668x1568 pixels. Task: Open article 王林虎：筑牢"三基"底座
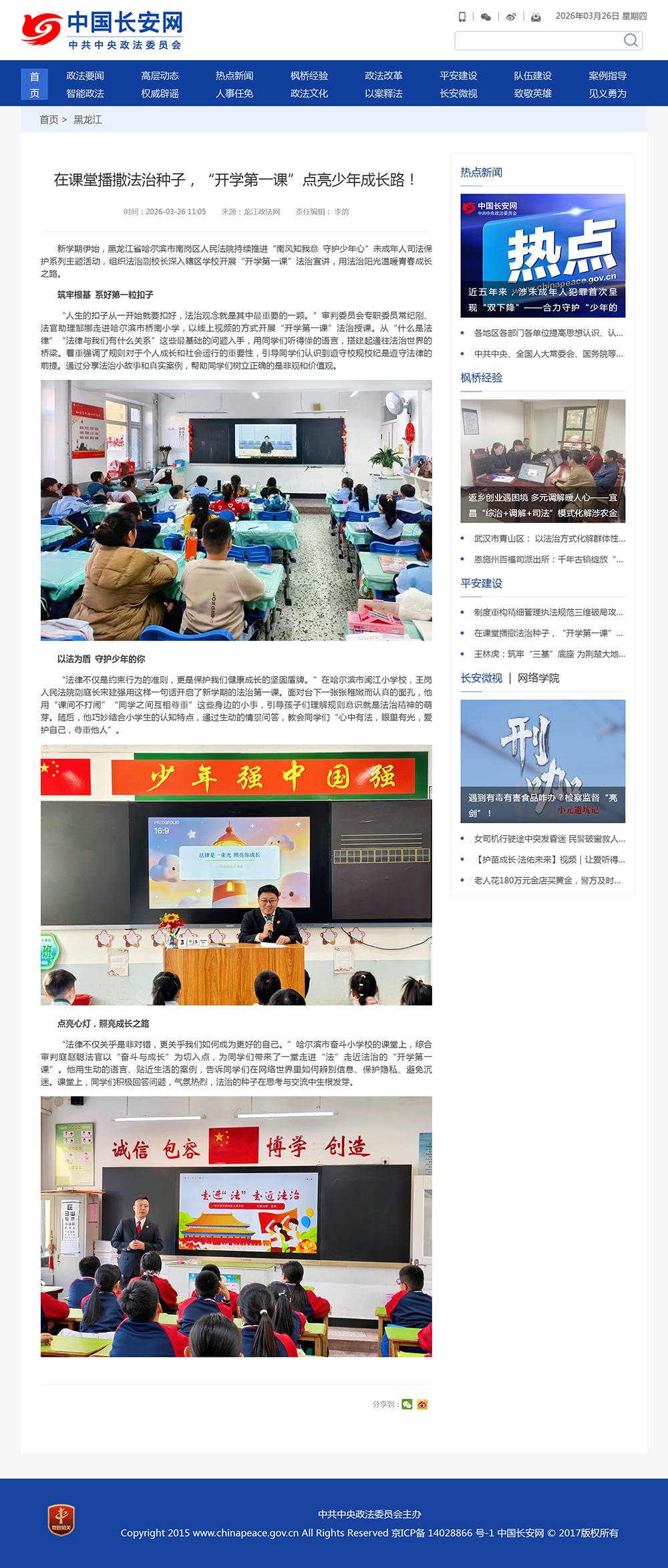(x=549, y=654)
